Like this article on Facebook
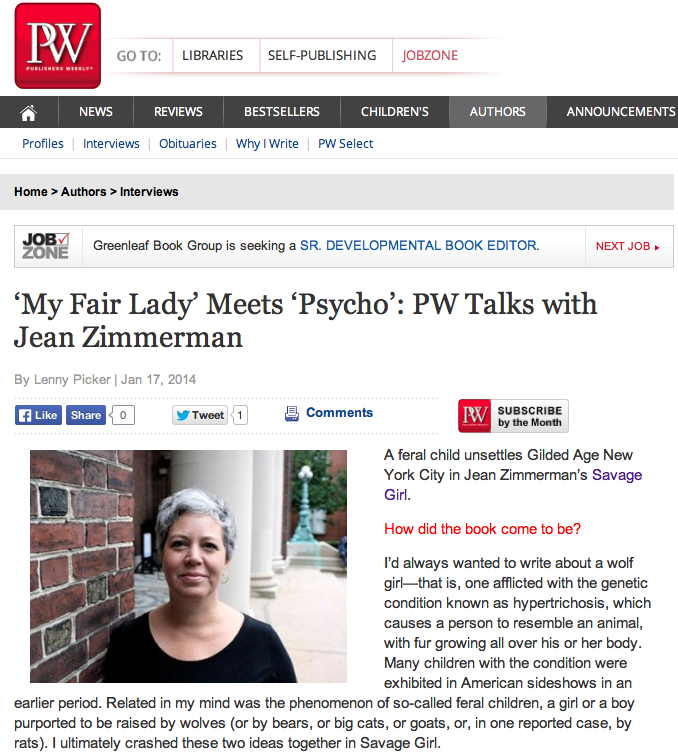 (x=38, y=415)
